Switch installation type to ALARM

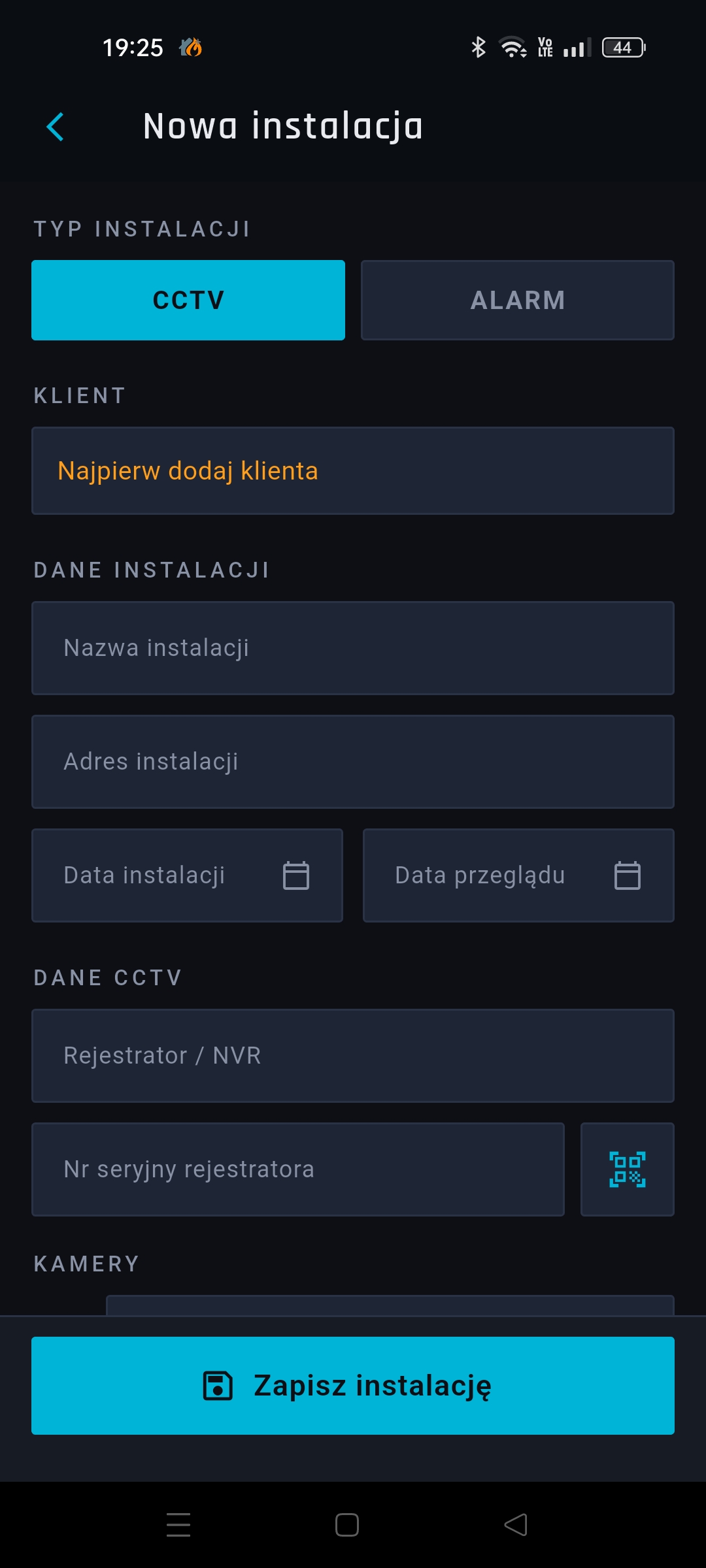coord(517,300)
